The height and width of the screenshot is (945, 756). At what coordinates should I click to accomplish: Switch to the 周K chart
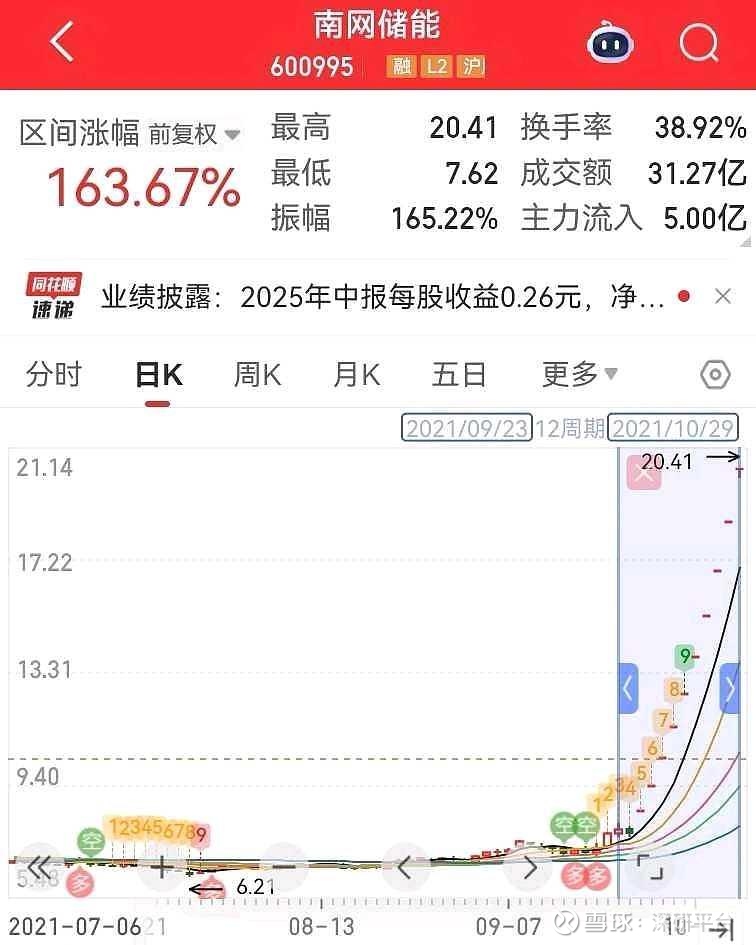(257, 375)
